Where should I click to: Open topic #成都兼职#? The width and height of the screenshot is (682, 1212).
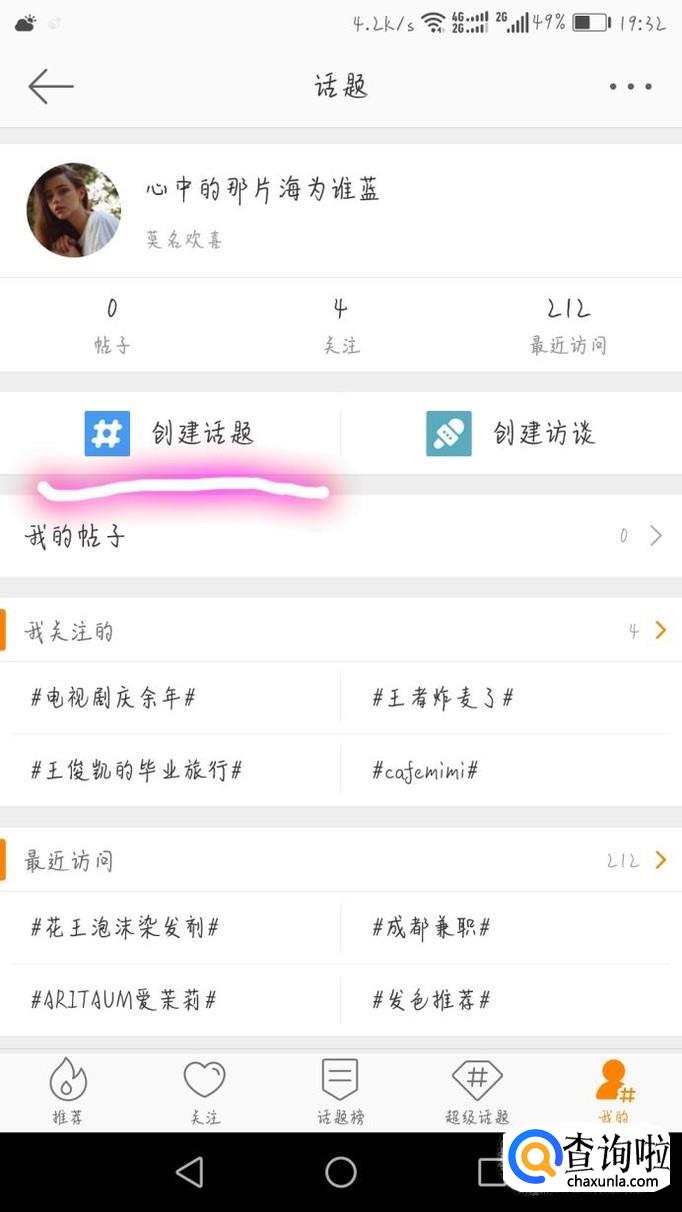[431, 928]
